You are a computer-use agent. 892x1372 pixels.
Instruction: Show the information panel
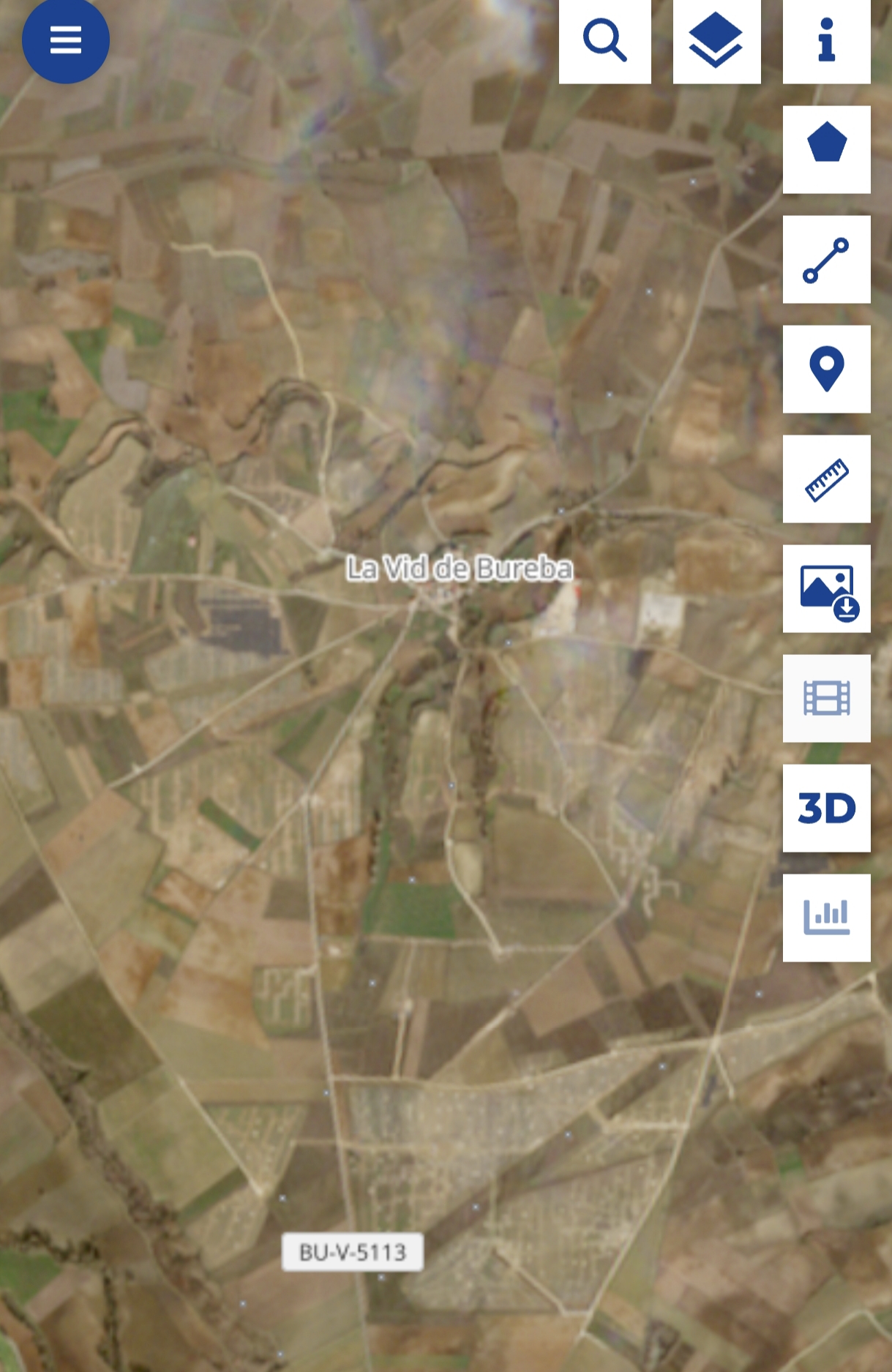click(826, 41)
